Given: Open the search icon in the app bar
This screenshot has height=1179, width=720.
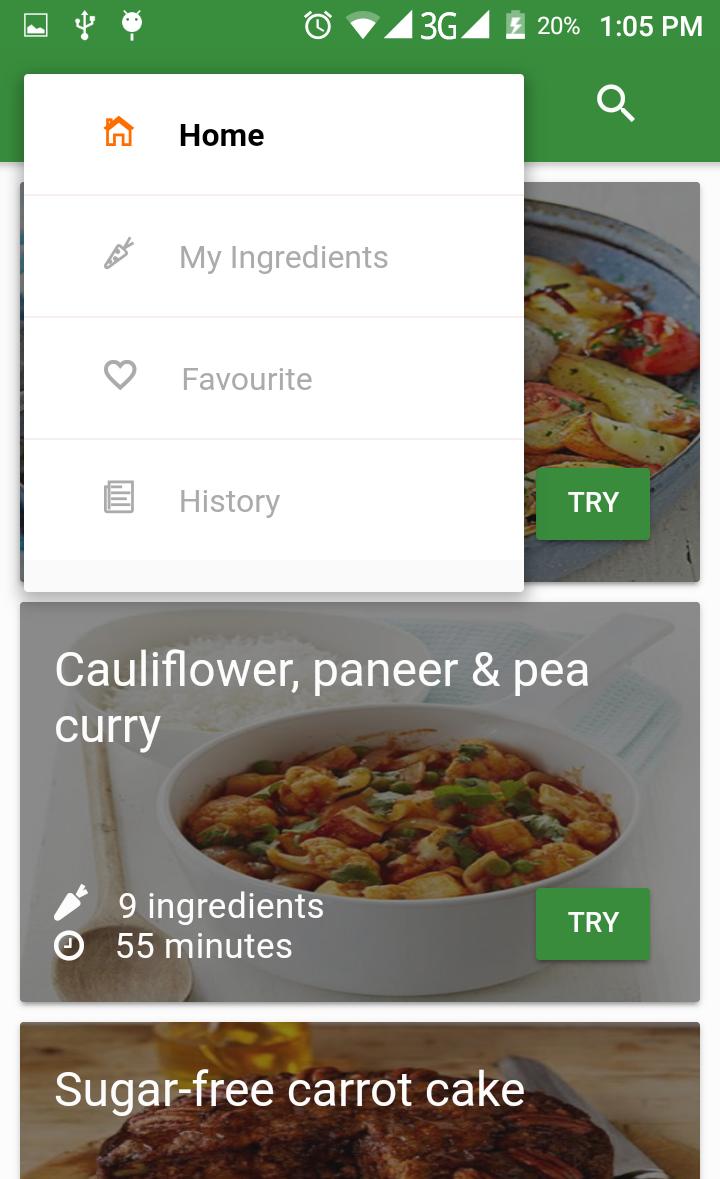Looking at the screenshot, I should (x=615, y=103).
